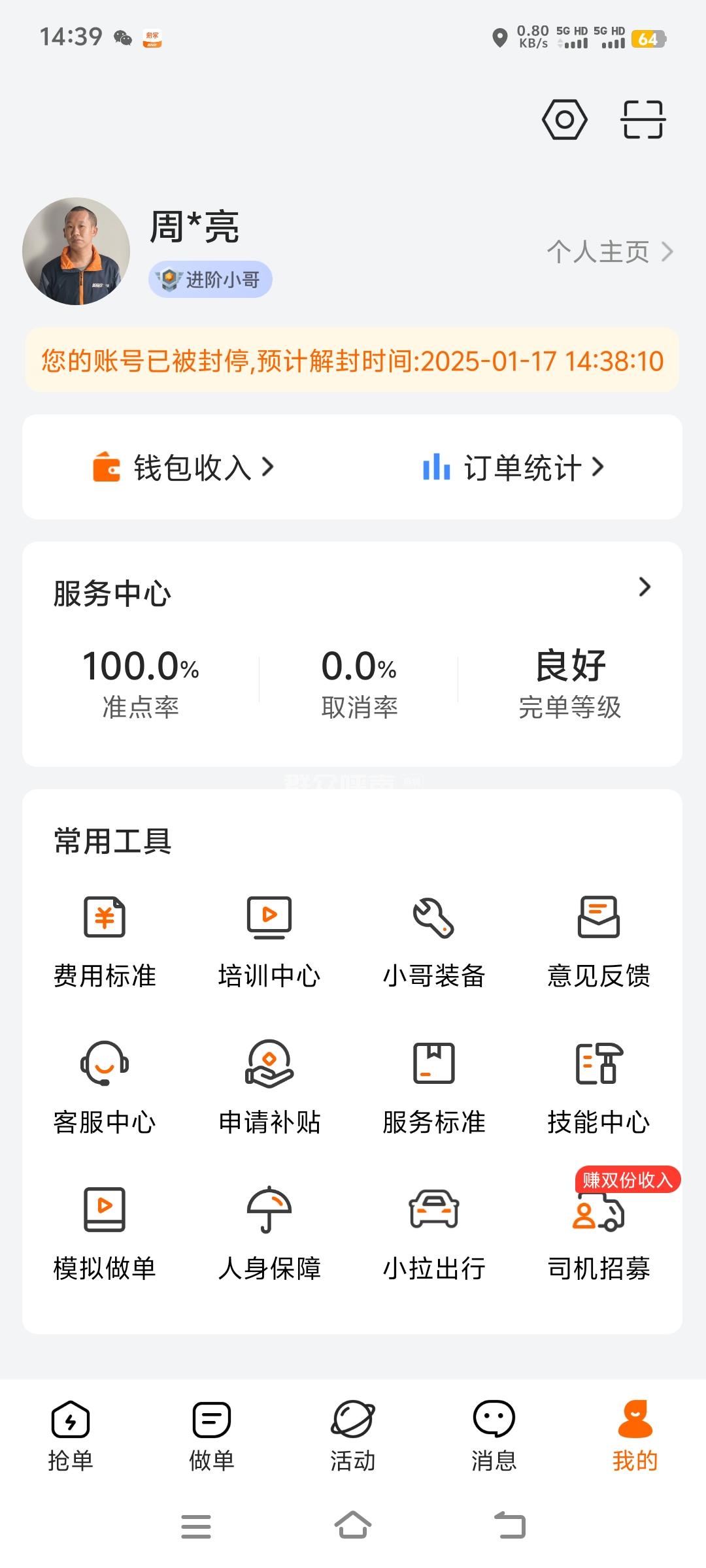This screenshot has height=1568, width=706.
Task: Launch 模拟做单 practice orders
Action: tap(105, 1232)
